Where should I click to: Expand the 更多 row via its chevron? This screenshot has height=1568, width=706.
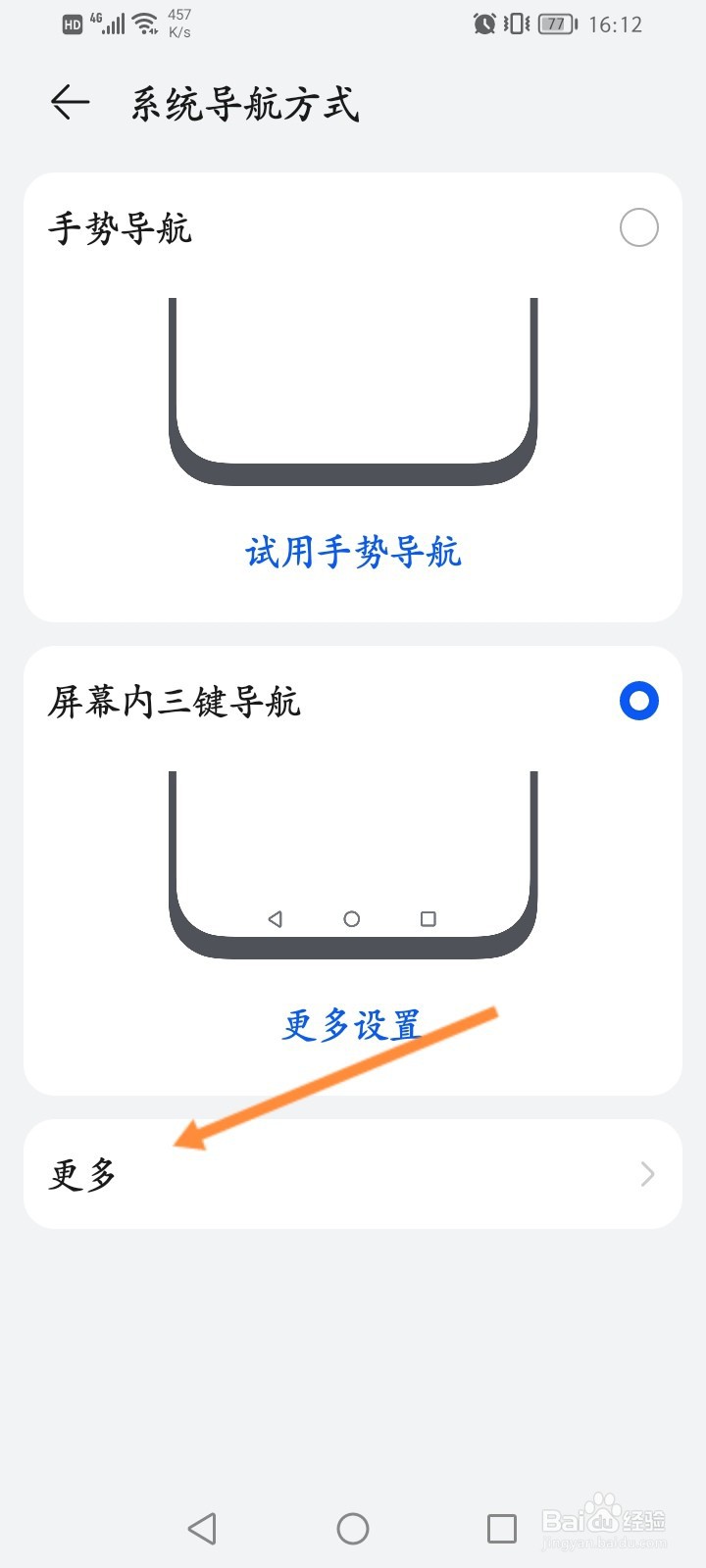pyautogui.click(x=645, y=1173)
